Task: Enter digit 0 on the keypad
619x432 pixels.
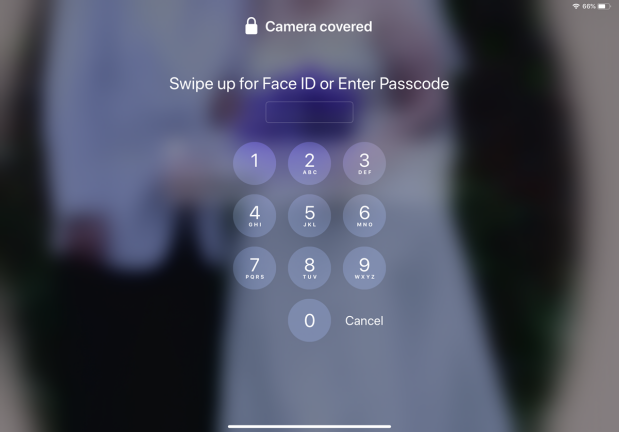Action: tap(309, 321)
